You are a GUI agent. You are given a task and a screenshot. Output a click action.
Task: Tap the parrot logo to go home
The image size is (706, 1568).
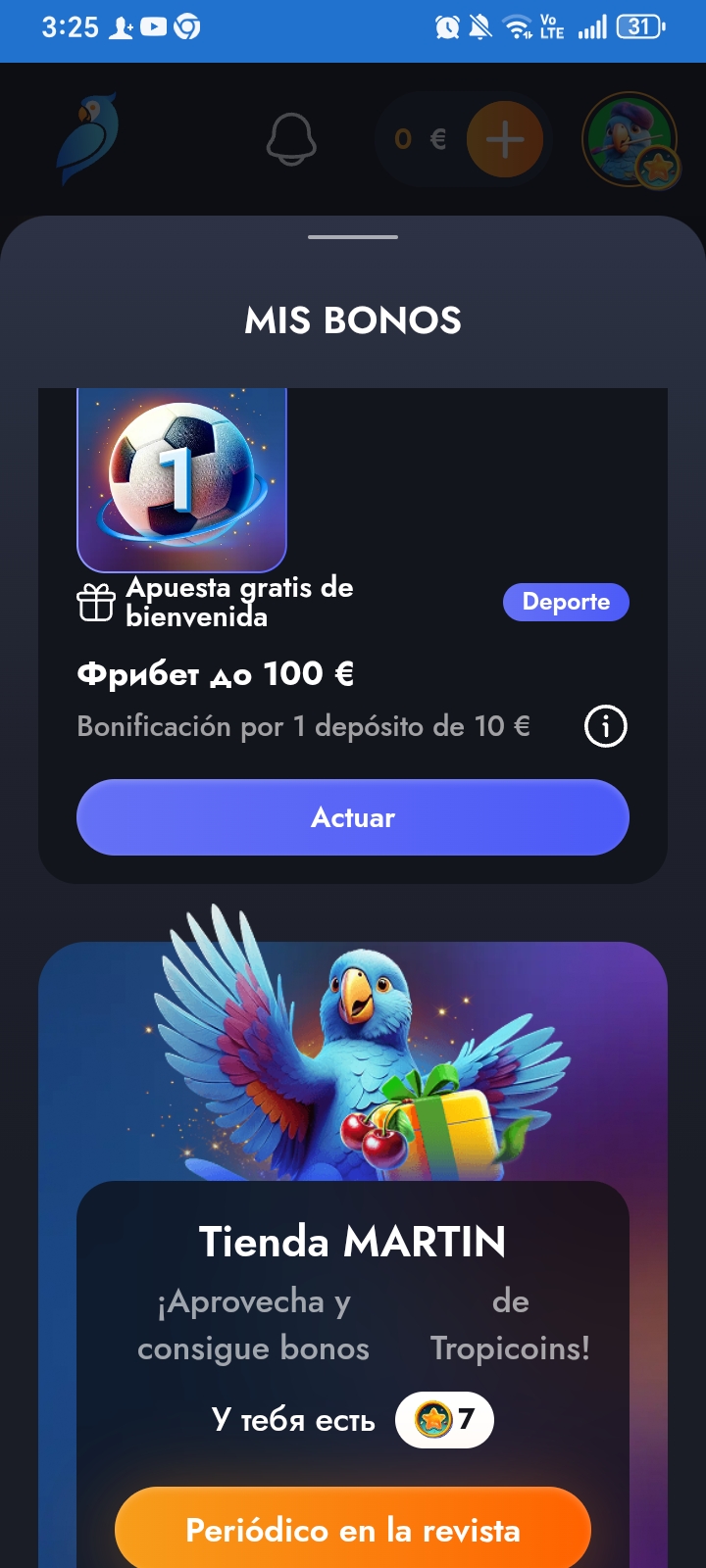tap(88, 139)
